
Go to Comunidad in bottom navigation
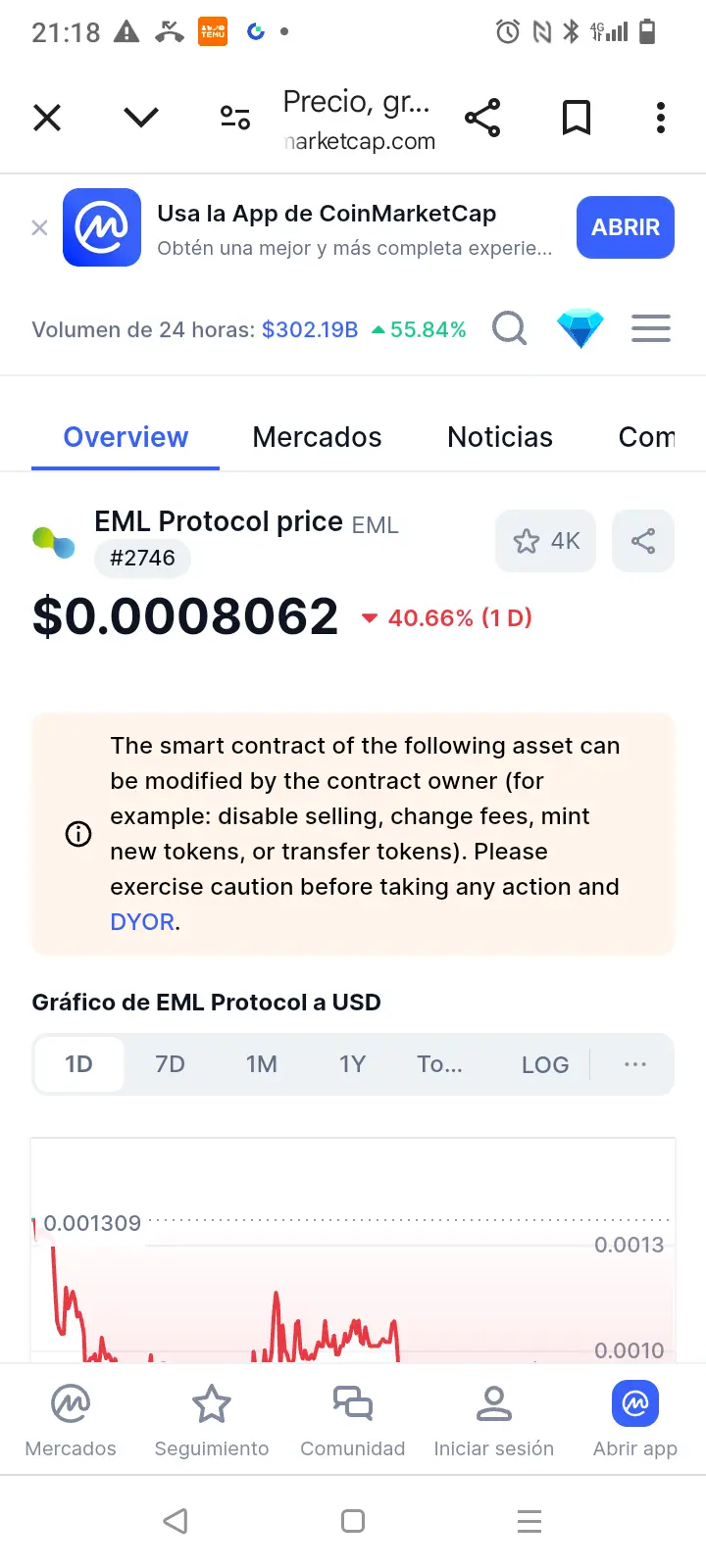[353, 1421]
